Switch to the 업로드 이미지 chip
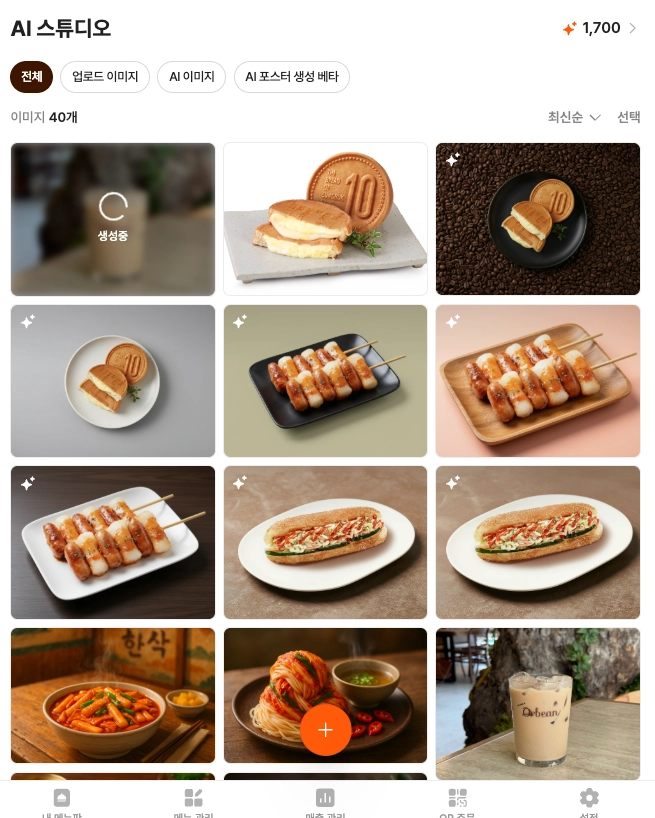 click(x=105, y=77)
